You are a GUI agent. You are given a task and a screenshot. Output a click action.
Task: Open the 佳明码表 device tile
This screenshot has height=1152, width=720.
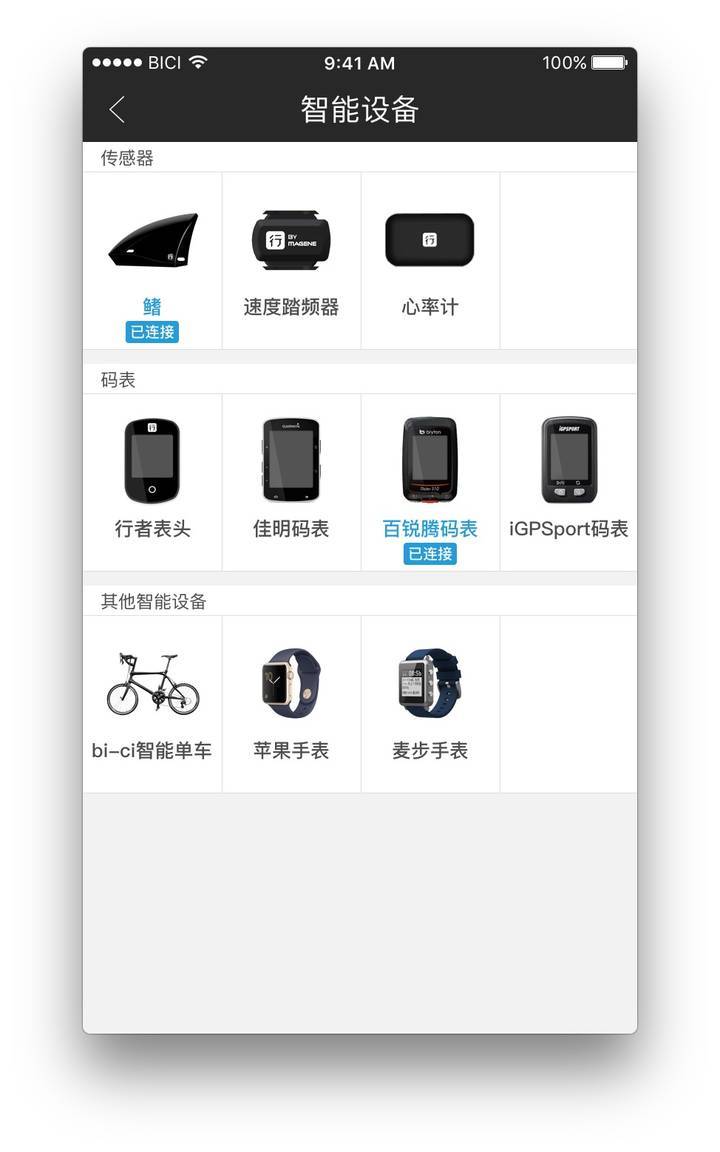click(x=291, y=483)
